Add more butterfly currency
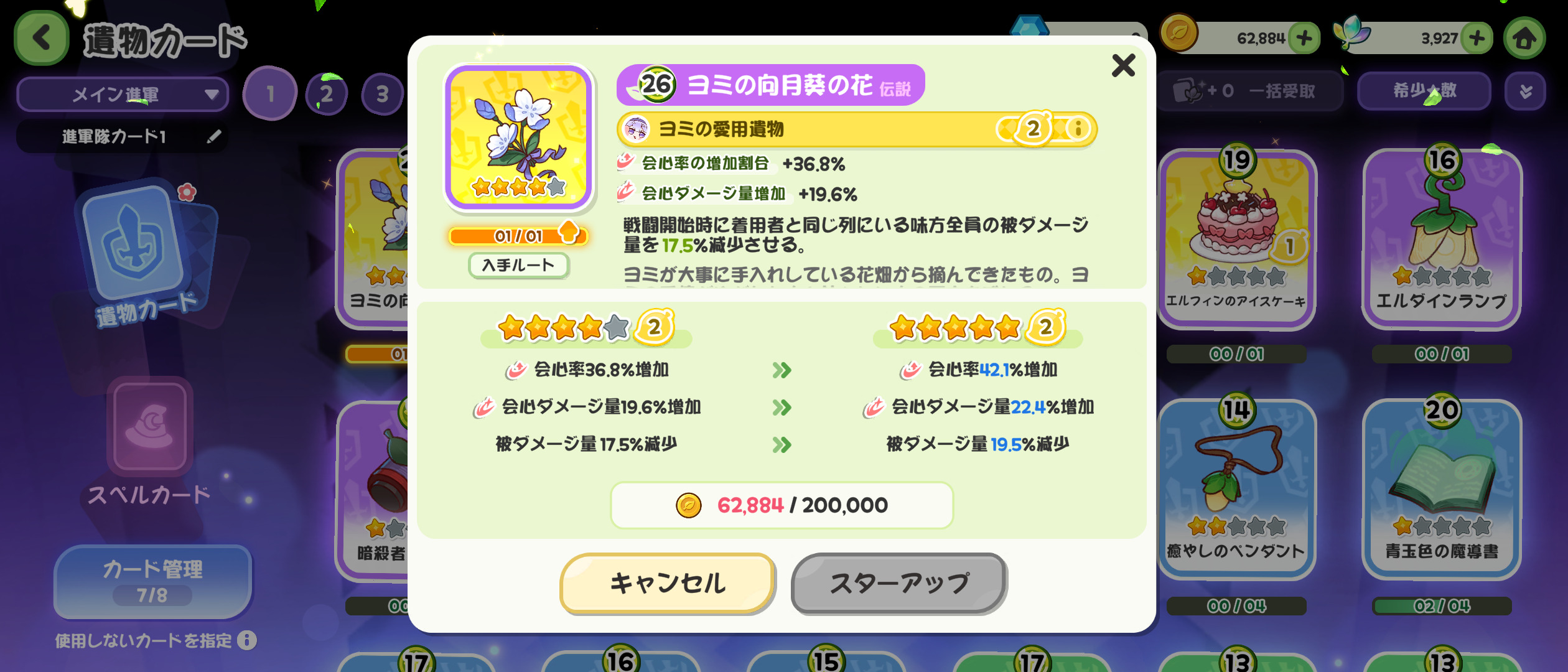Screen dimensions: 1568x672 (1477, 39)
